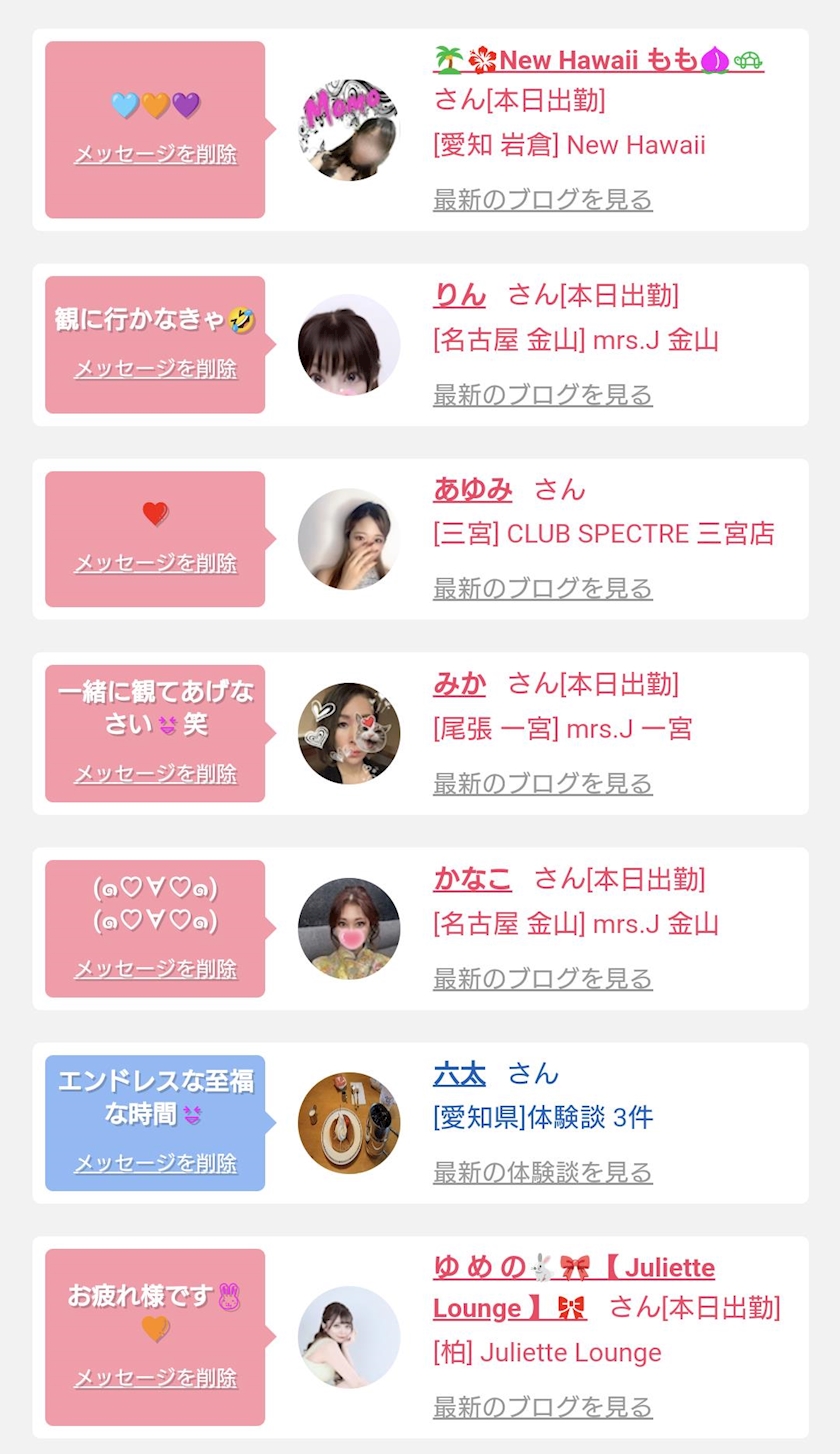Screen dimensions: 840x1454
Task: Delete the hearts message to New Hawaii もも
Action: coord(156,155)
